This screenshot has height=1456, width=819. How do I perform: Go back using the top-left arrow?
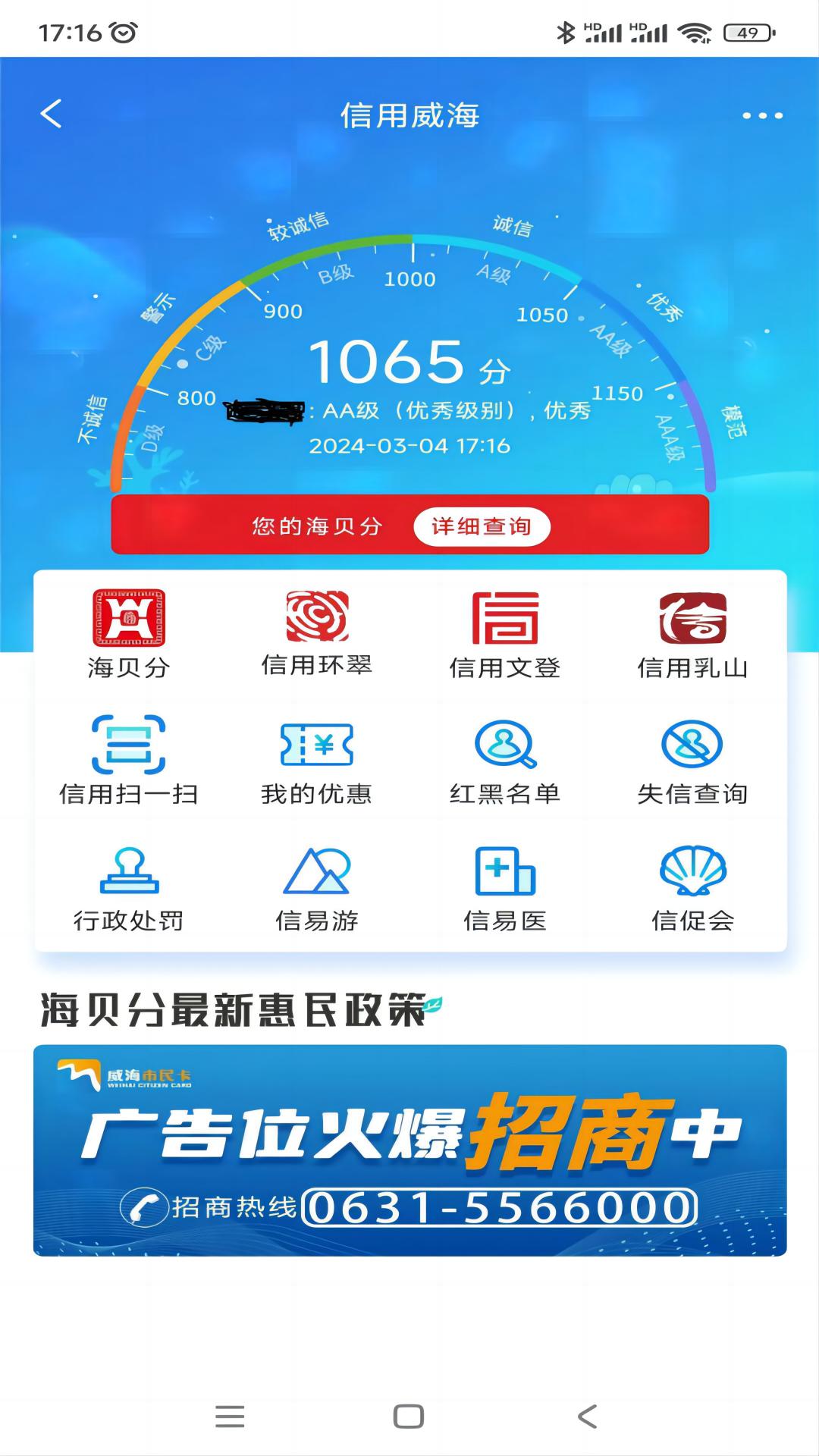coord(51,115)
